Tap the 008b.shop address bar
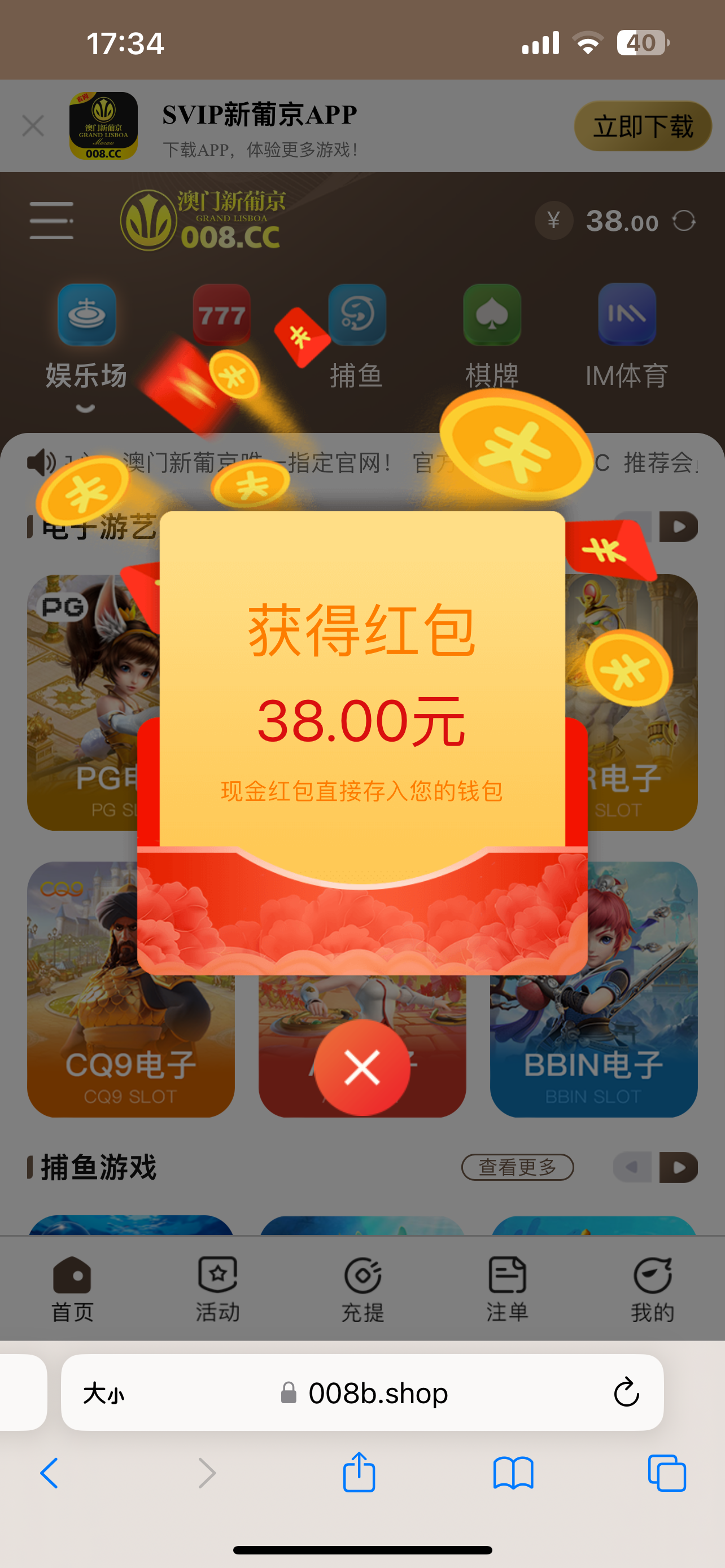 click(x=377, y=1392)
